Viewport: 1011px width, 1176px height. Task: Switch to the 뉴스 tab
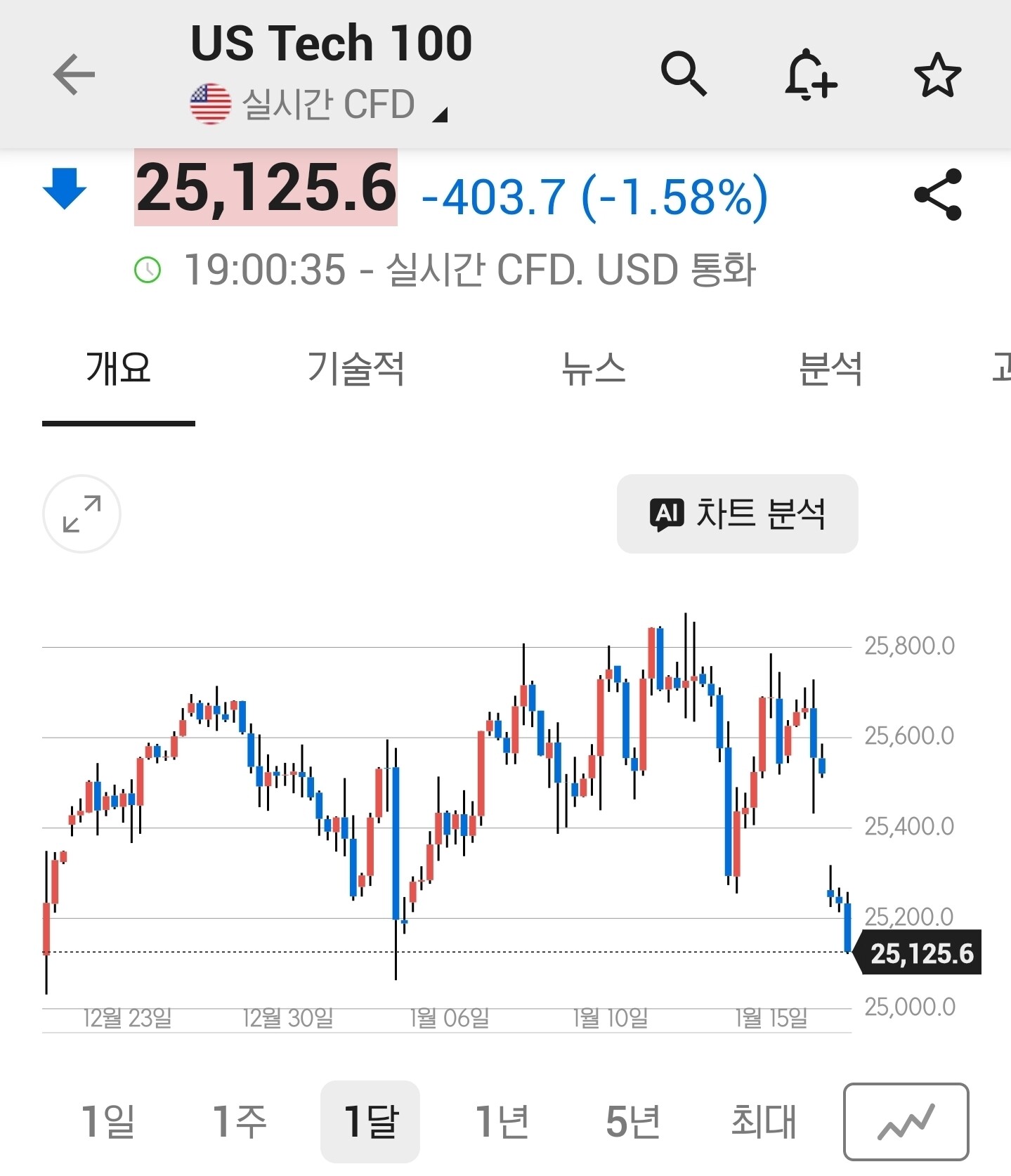coord(593,369)
